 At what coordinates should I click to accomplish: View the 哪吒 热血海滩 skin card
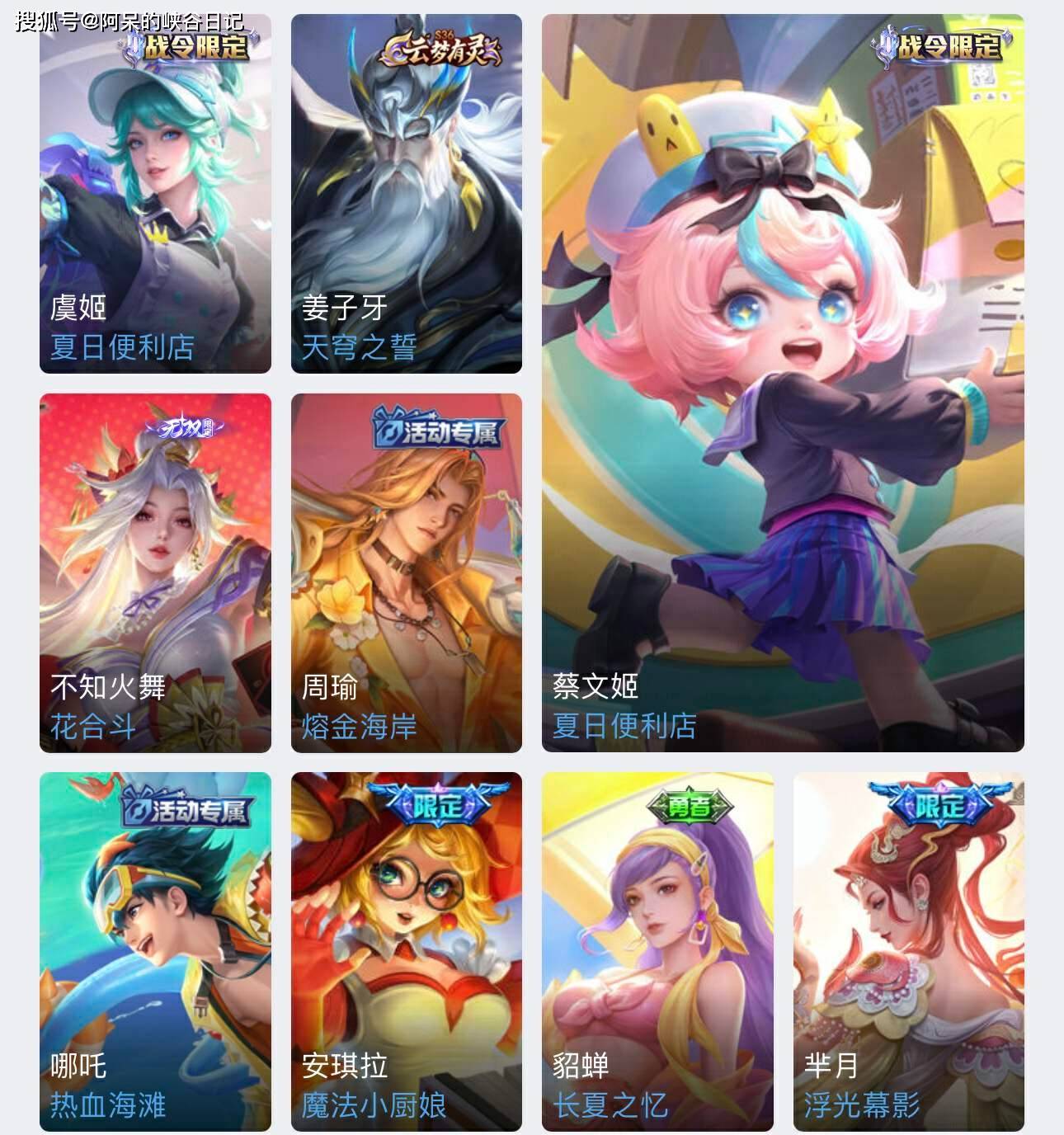tap(155, 951)
